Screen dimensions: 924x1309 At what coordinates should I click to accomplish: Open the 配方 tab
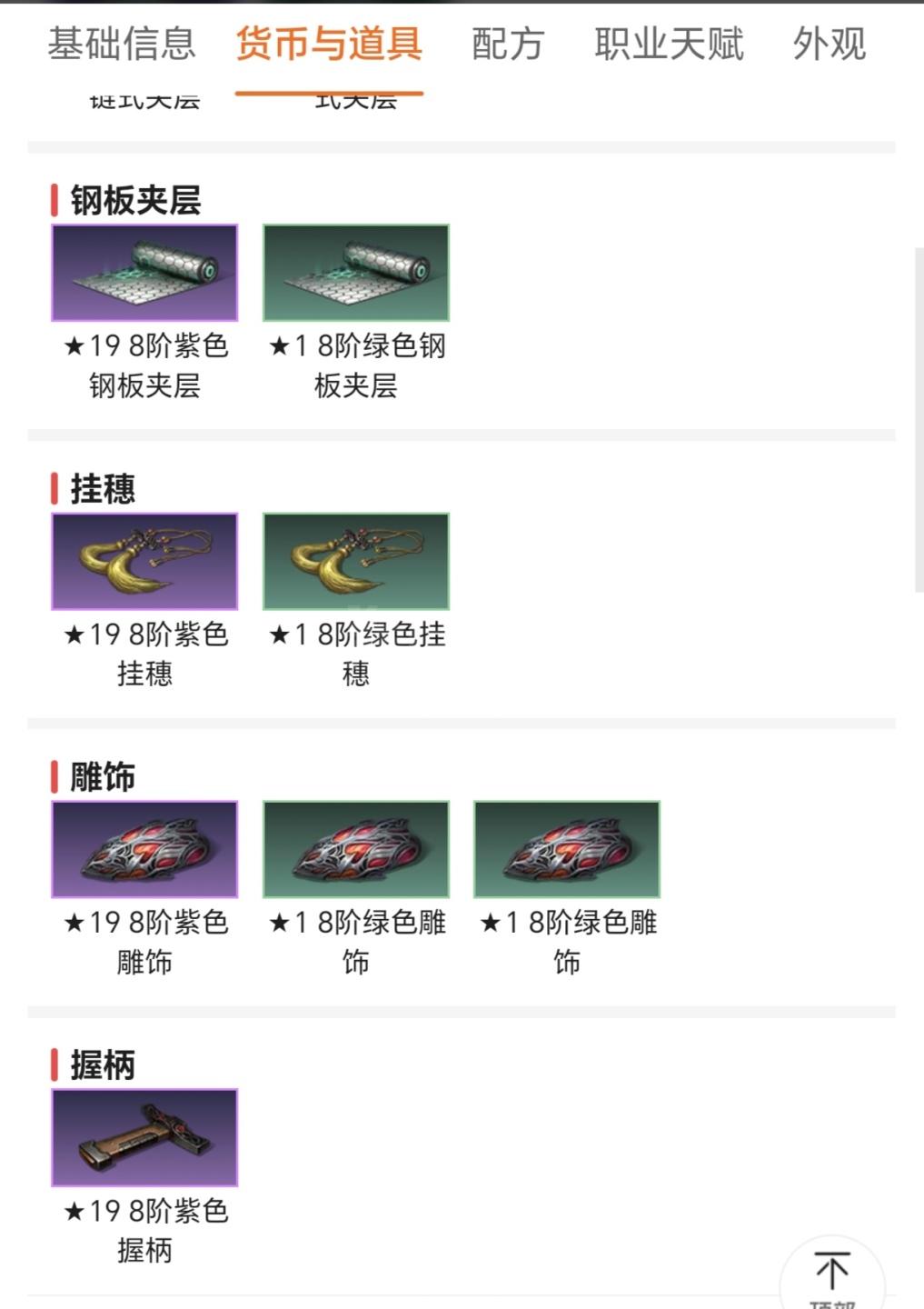(x=508, y=44)
